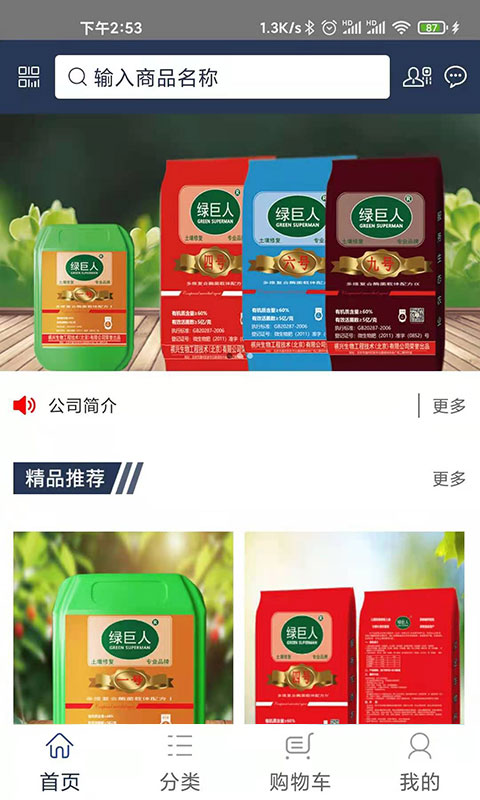The width and height of the screenshot is (480, 800).
Task: Open the green jug product card
Action: tap(123, 628)
